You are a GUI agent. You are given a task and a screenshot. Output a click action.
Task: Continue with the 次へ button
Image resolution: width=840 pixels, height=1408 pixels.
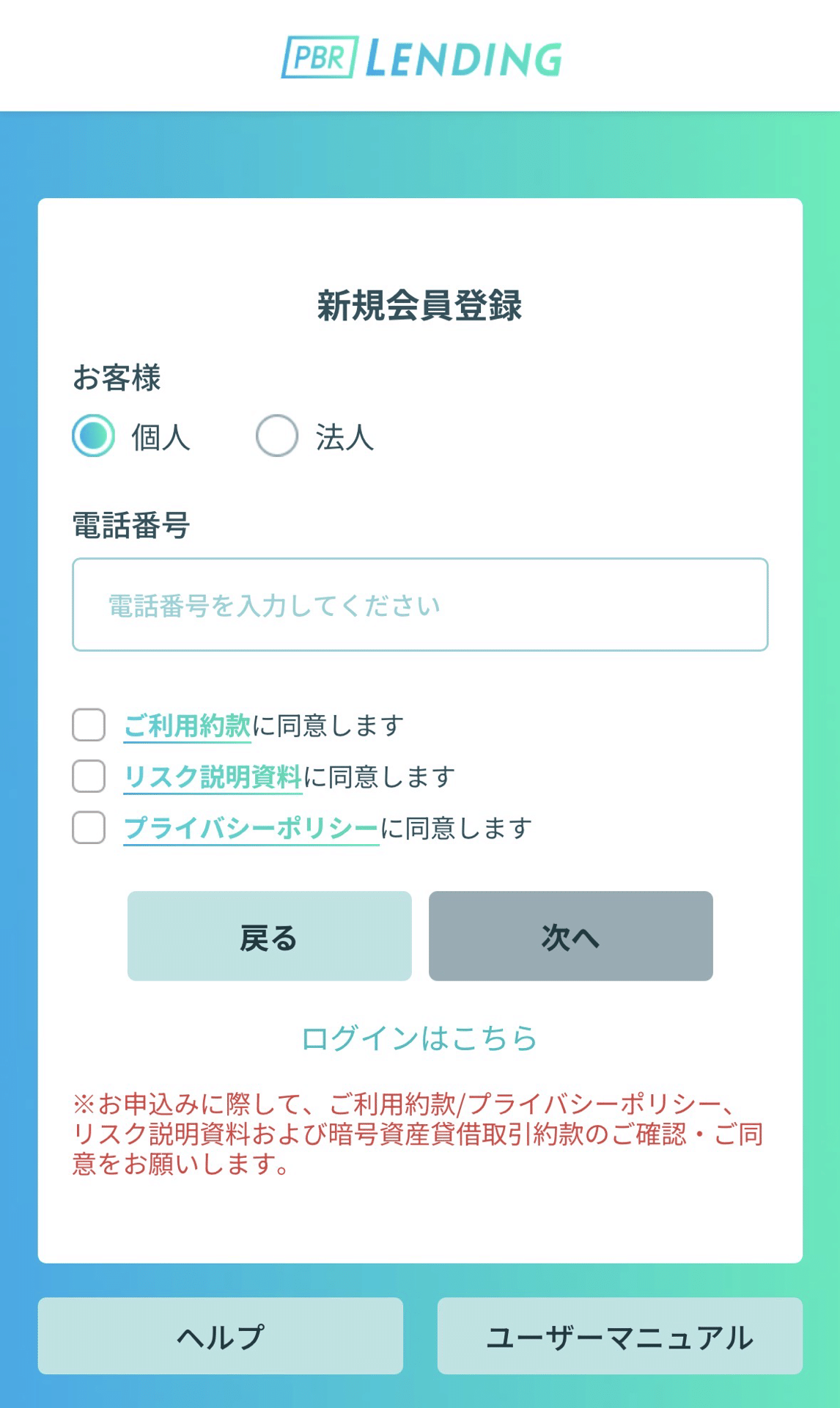tap(570, 936)
